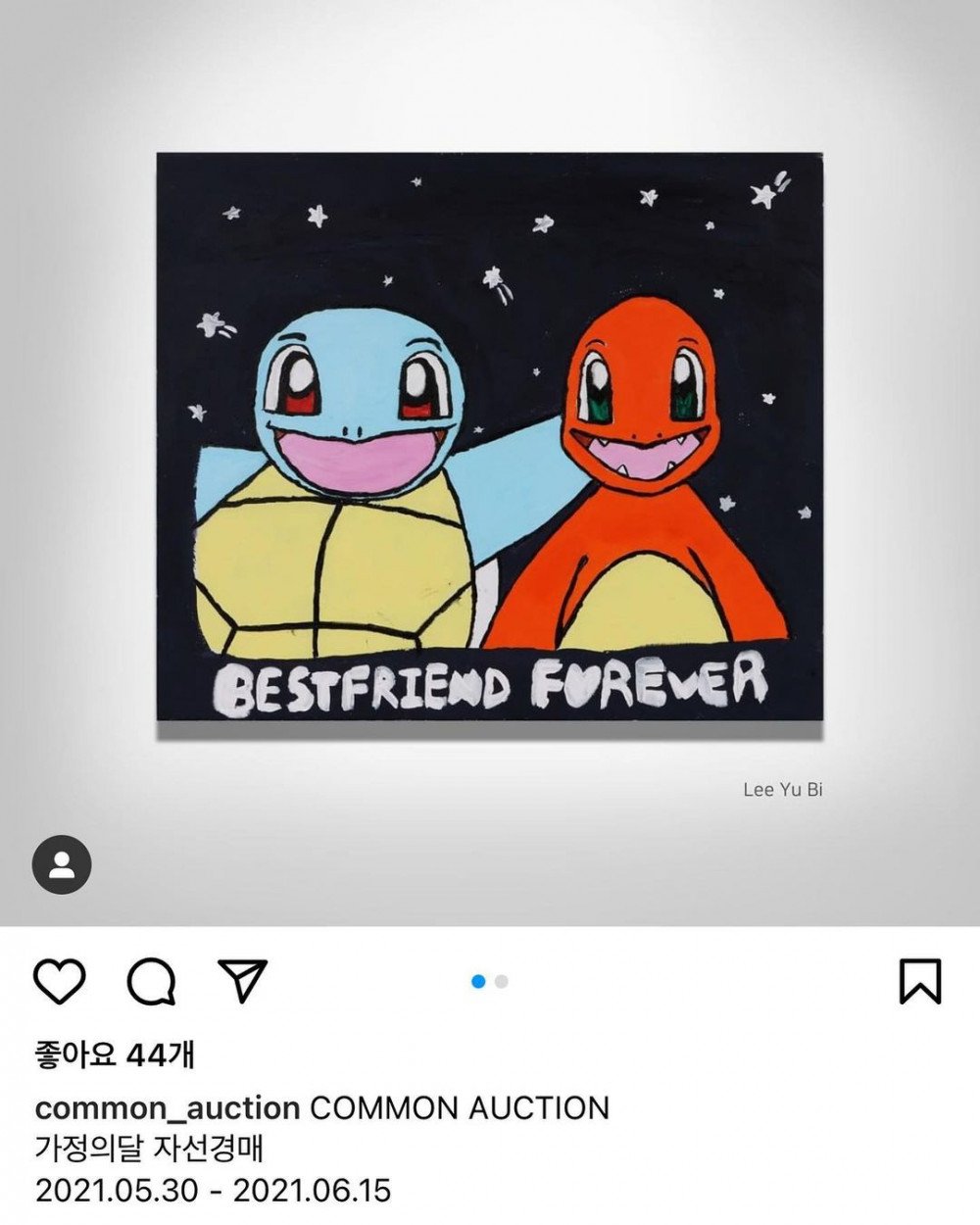View the list of 44 likes

pos(115,1054)
